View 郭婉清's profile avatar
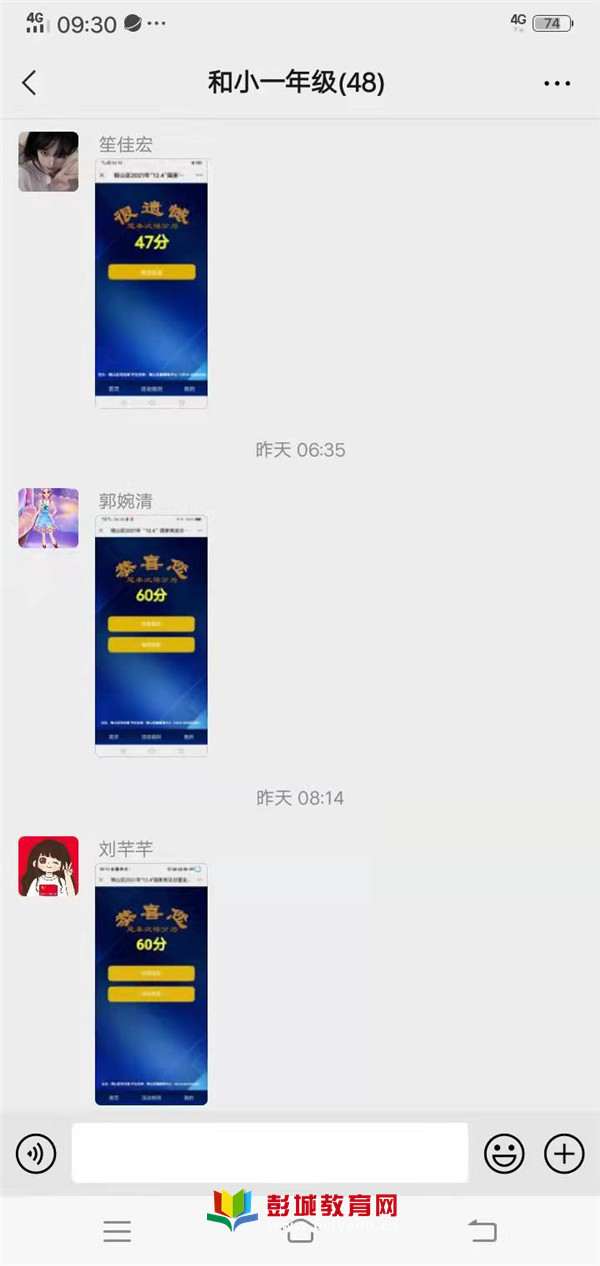Viewport: 600px width, 1266px height. point(48,518)
